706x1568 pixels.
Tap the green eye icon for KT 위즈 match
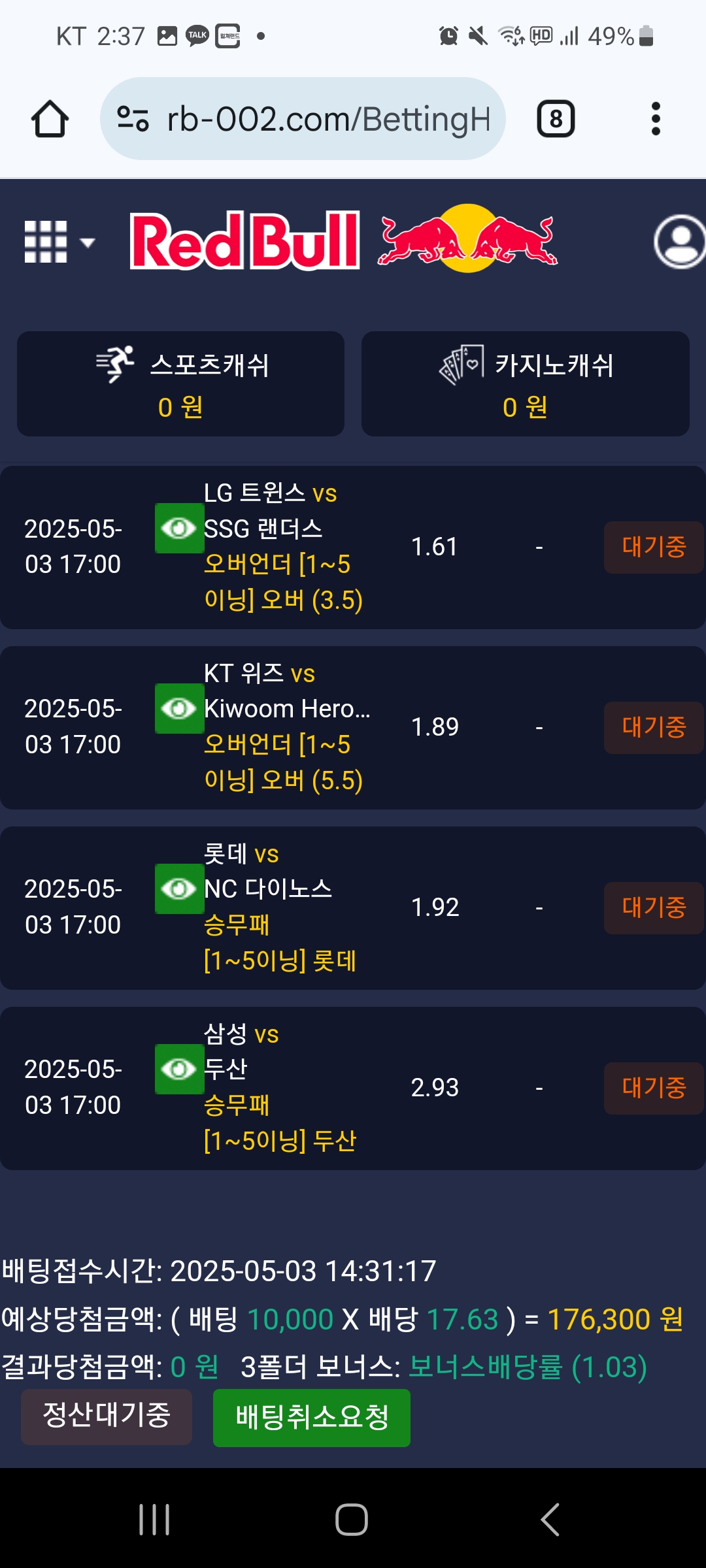179,708
